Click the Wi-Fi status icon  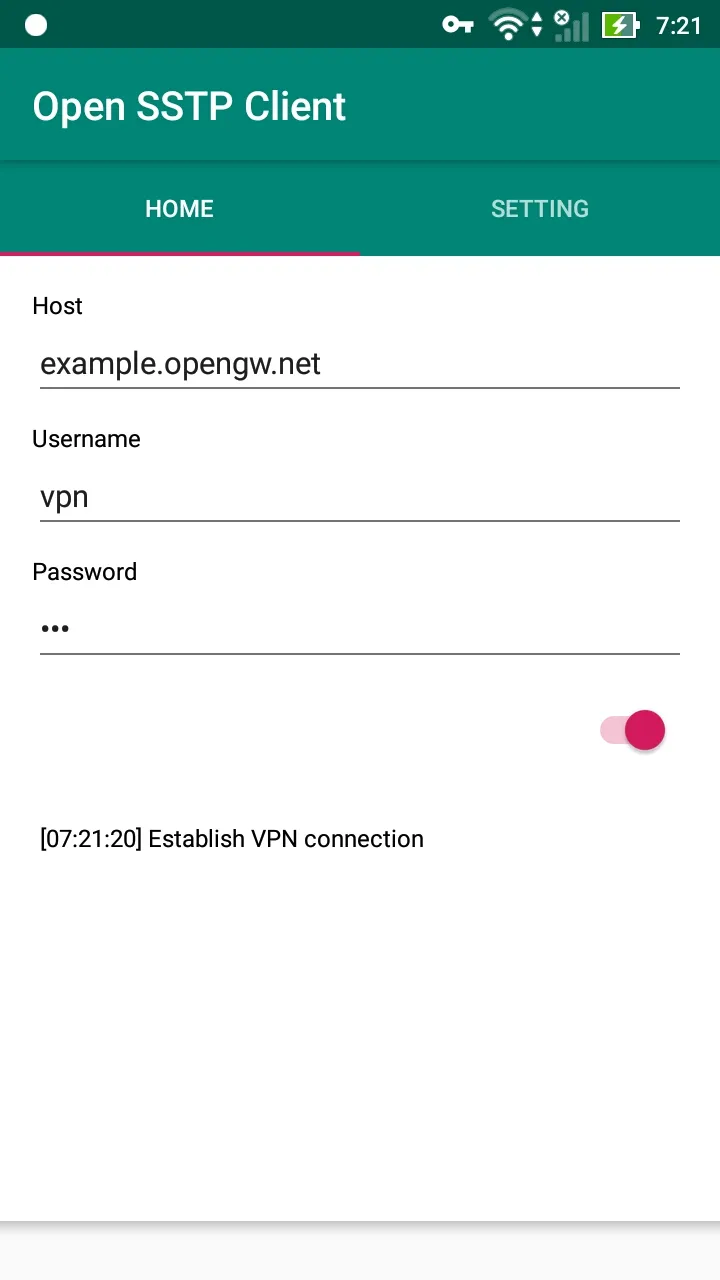tap(509, 24)
